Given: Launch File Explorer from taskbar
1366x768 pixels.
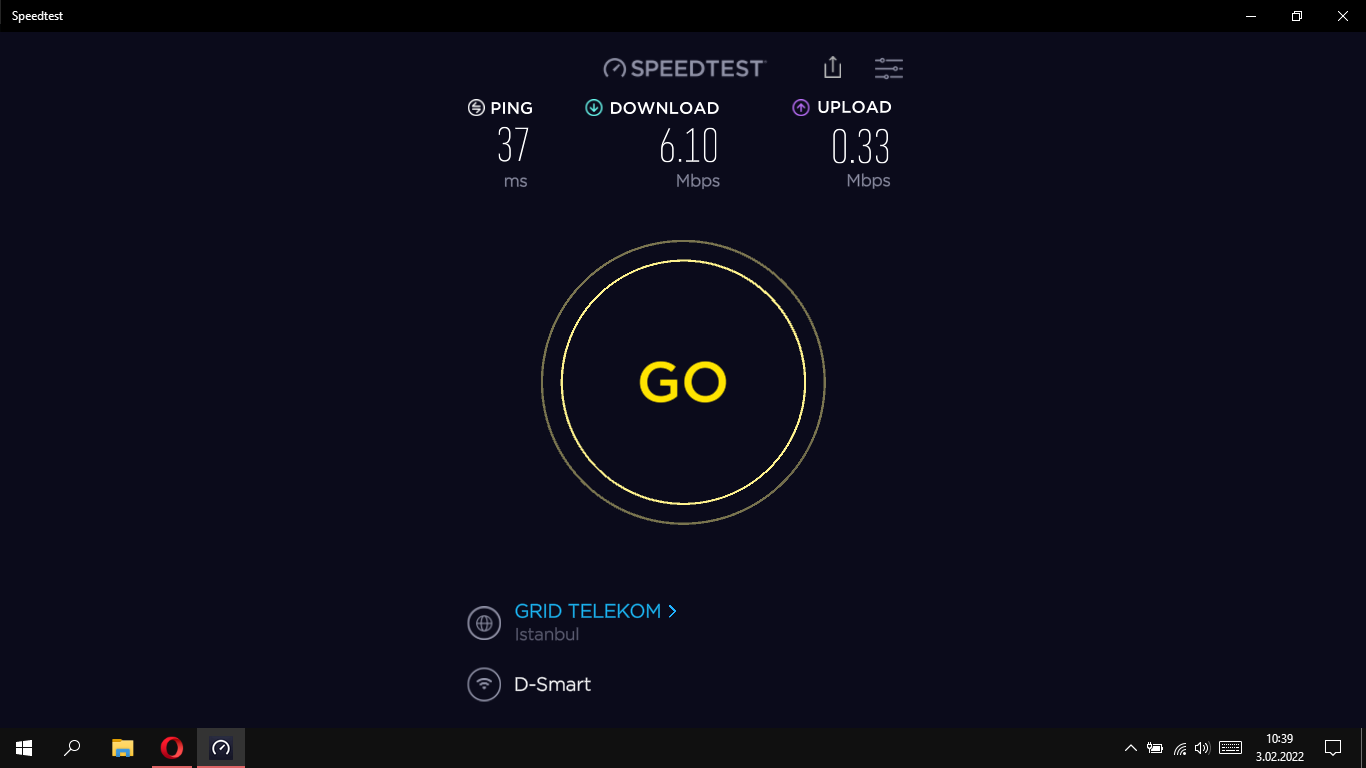Looking at the screenshot, I should (122, 747).
